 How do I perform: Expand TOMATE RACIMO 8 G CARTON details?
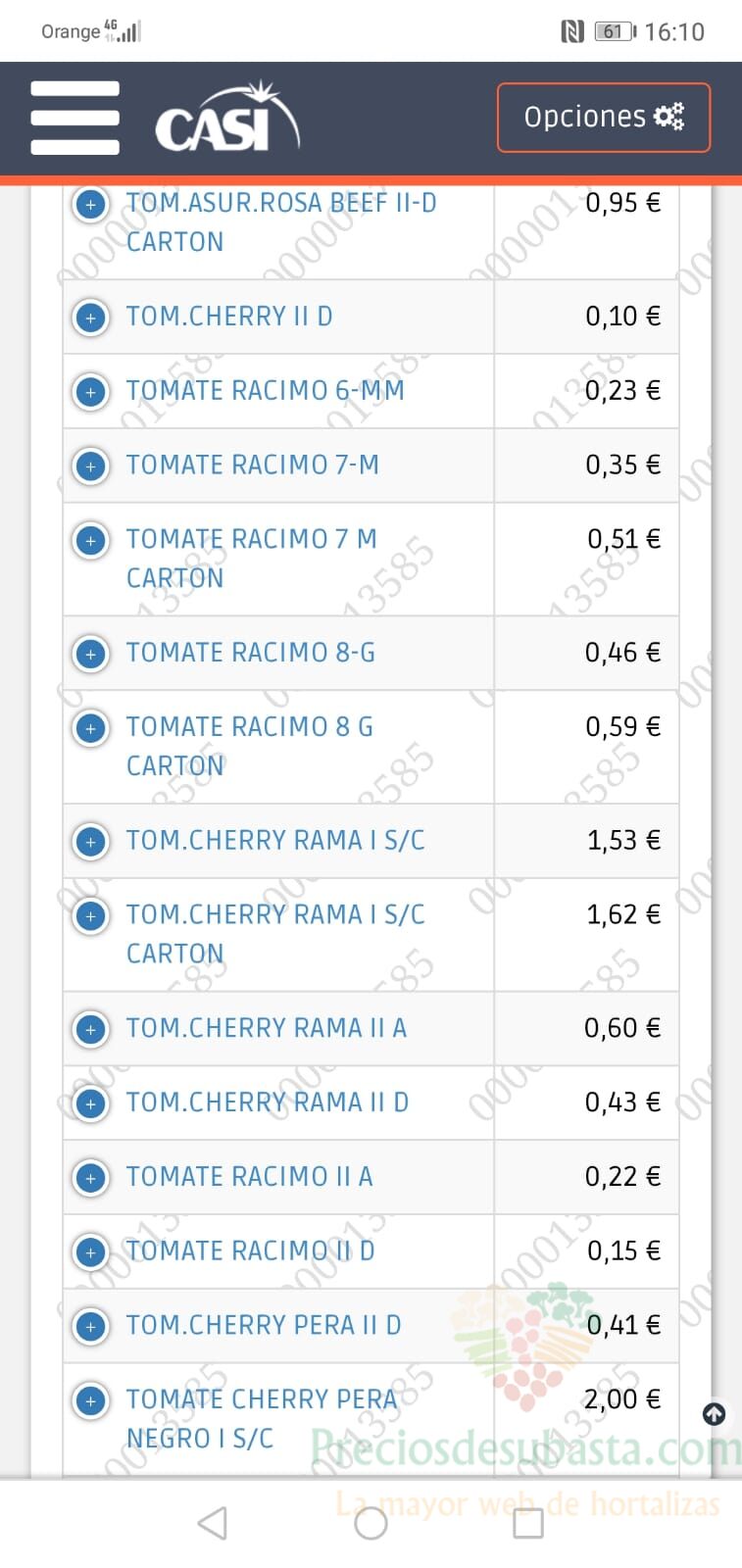pyautogui.click(x=91, y=728)
